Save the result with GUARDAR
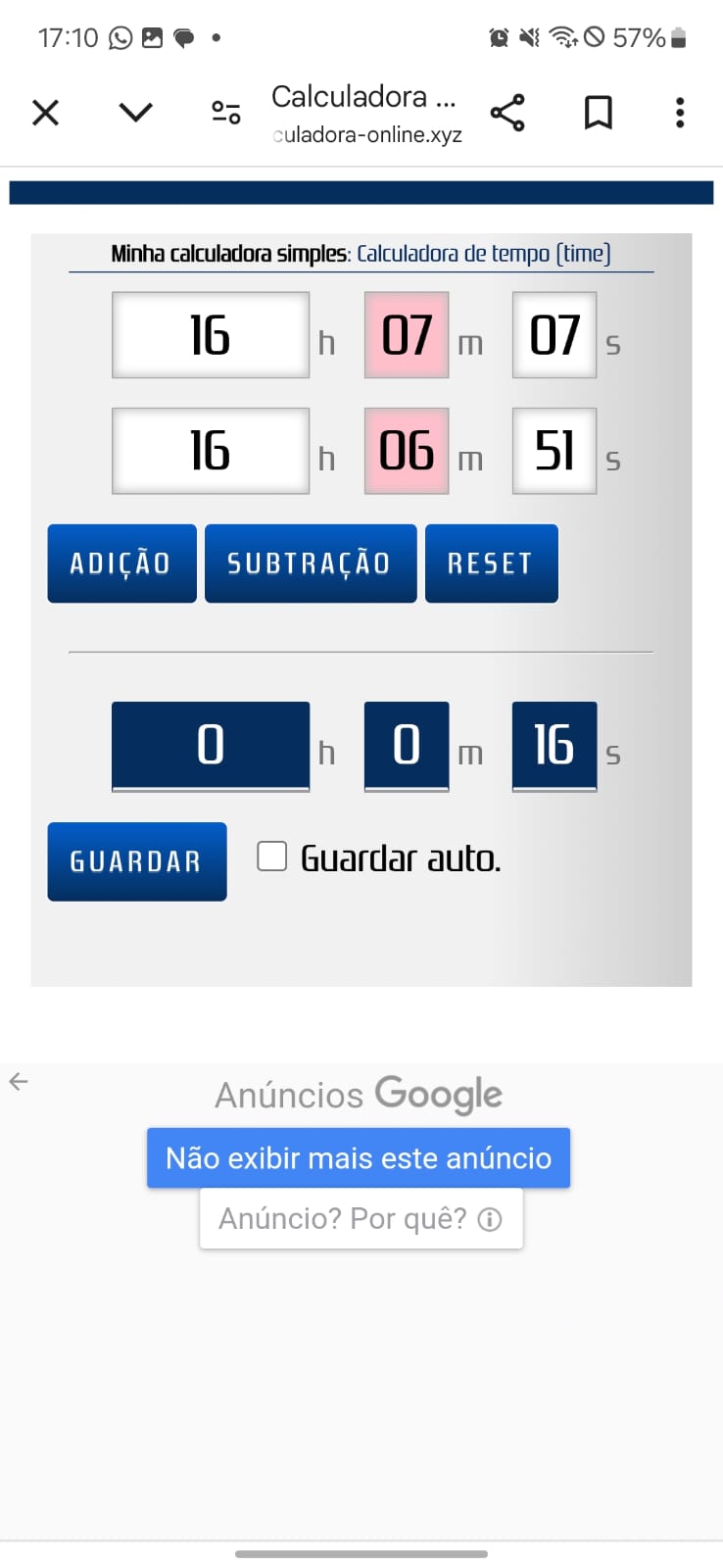 [137, 861]
